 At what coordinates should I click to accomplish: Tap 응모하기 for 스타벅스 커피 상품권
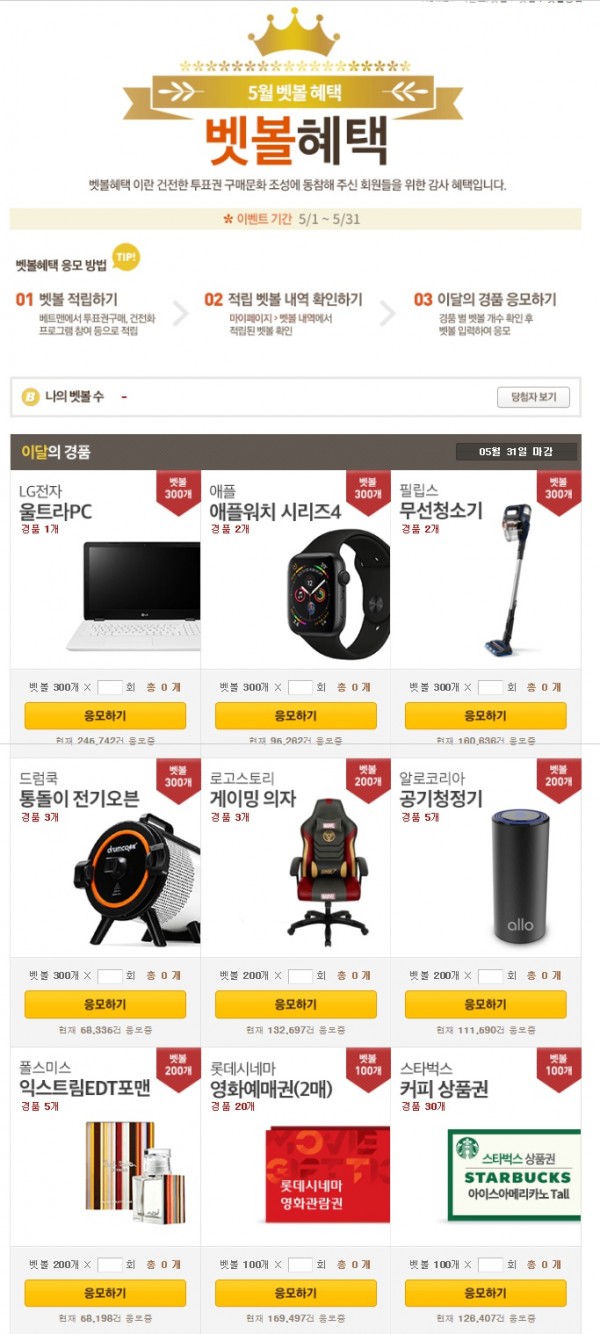tap(485, 1293)
